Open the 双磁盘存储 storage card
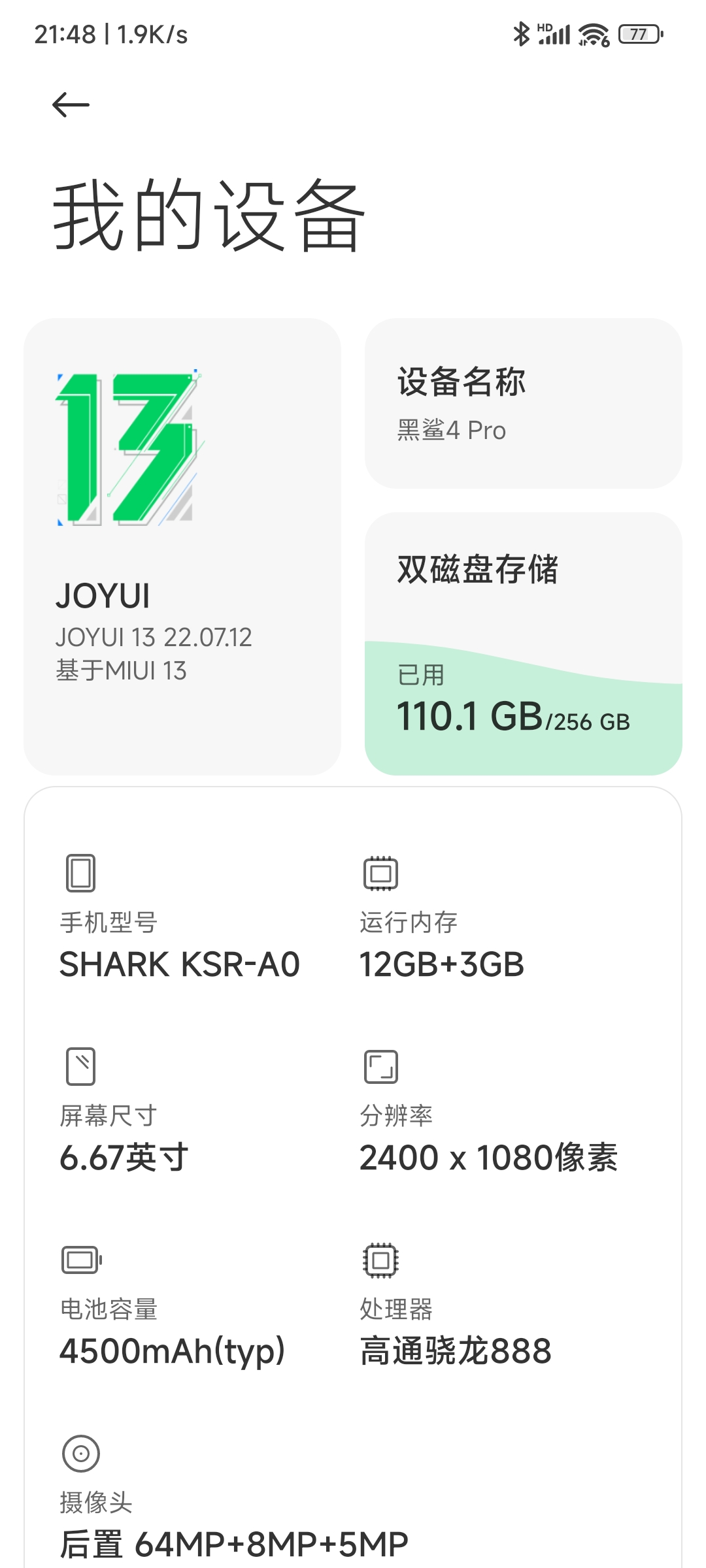The height and width of the screenshot is (1568, 706). click(x=524, y=644)
